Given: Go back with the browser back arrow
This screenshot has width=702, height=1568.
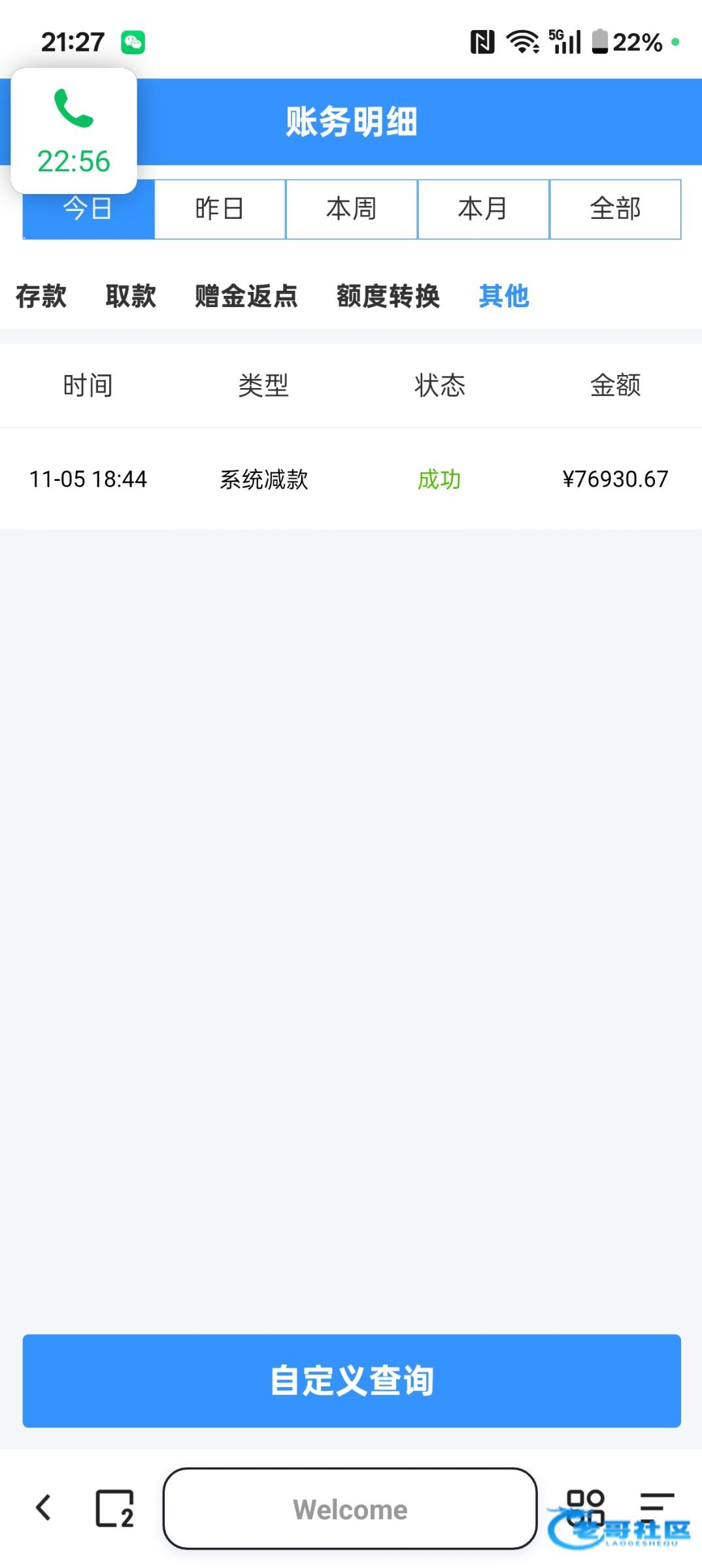Looking at the screenshot, I should coord(43,1507).
